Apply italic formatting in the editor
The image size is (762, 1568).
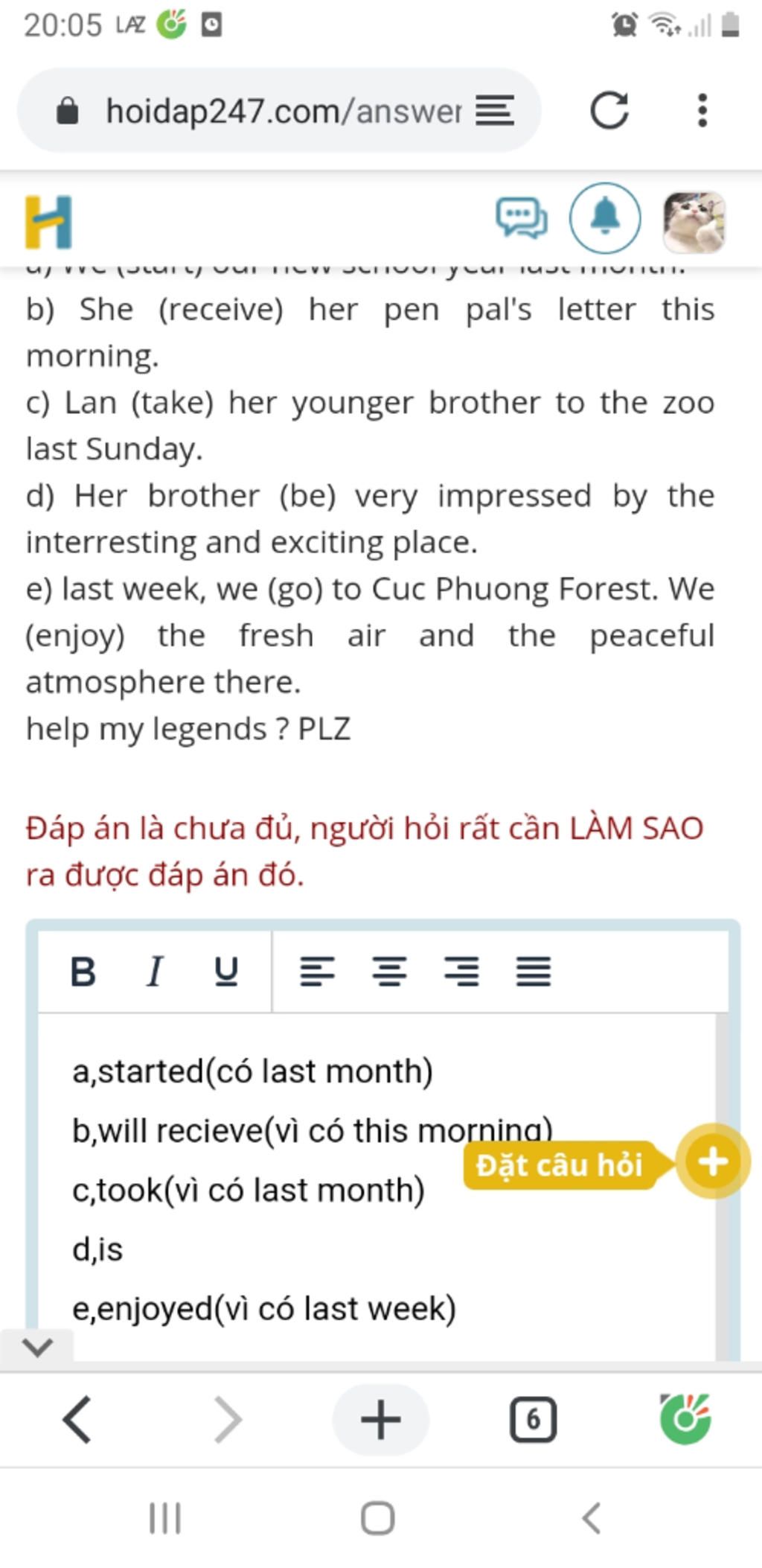coord(154,972)
